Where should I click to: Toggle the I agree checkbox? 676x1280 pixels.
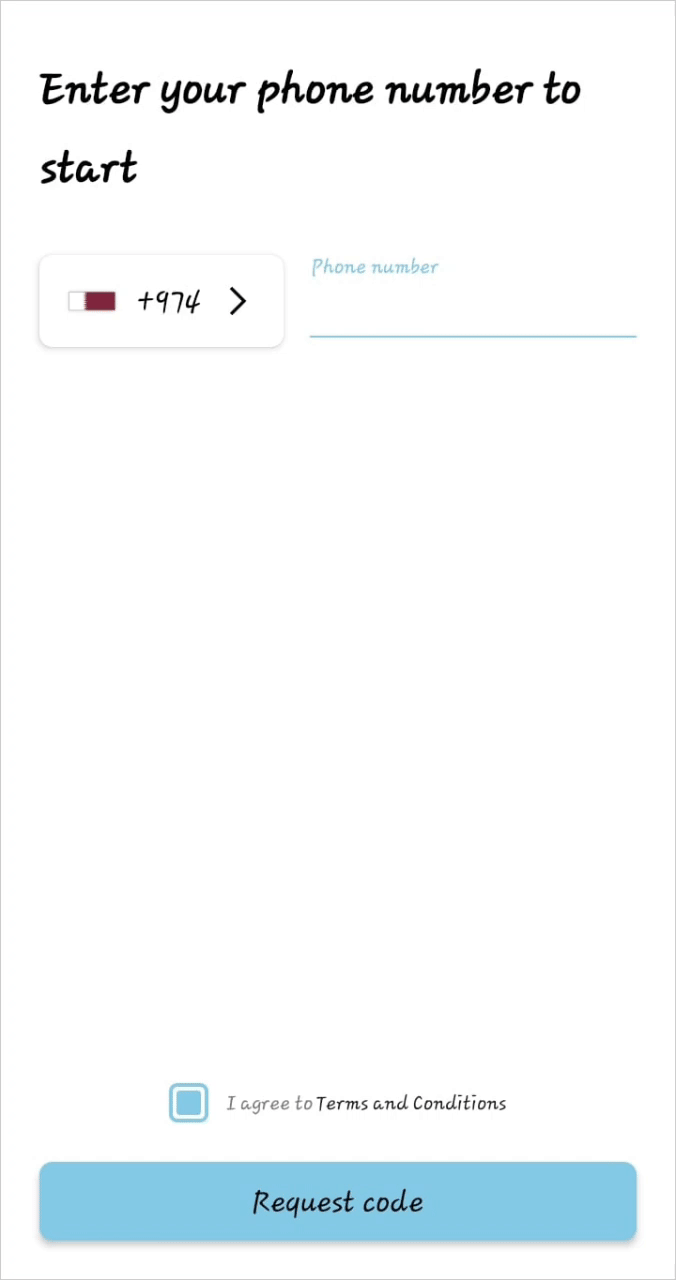click(188, 1103)
